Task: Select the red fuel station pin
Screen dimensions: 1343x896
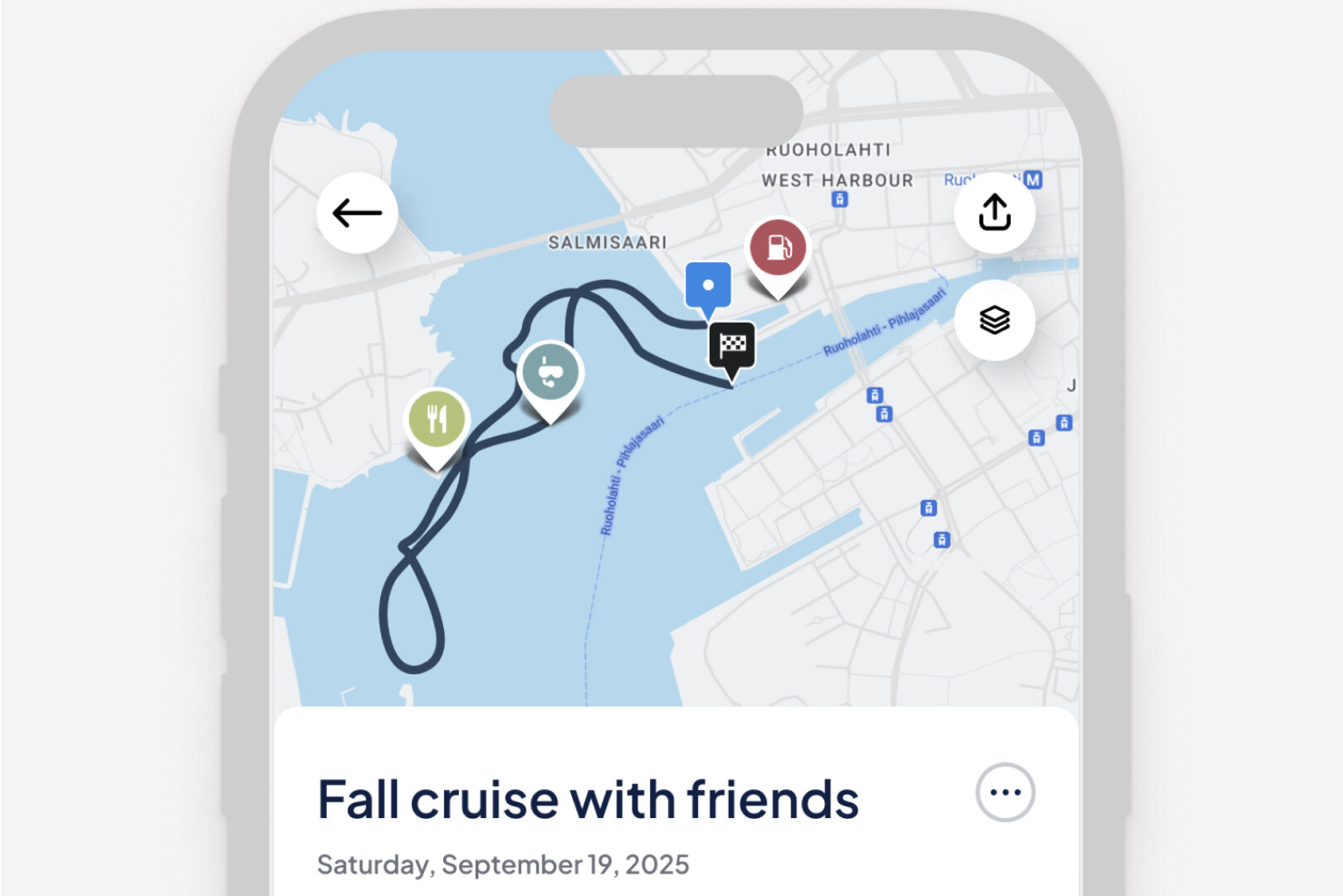Action: 778,248
